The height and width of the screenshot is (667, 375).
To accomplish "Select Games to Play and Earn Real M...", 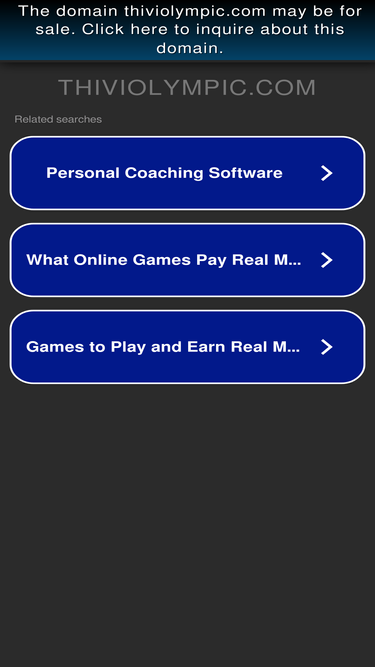I will click(x=188, y=347).
